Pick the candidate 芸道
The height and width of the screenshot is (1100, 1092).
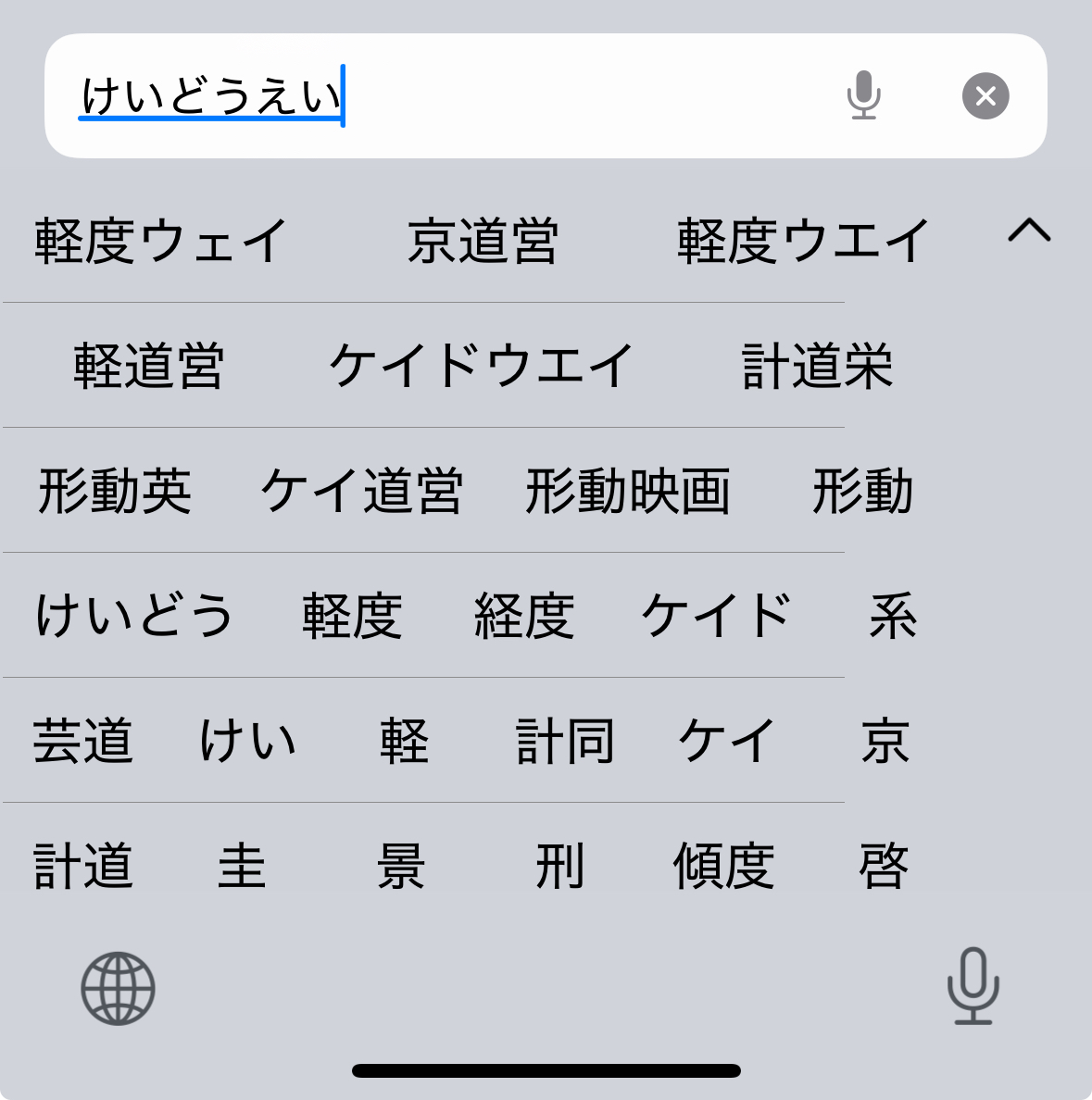(x=83, y=741)
